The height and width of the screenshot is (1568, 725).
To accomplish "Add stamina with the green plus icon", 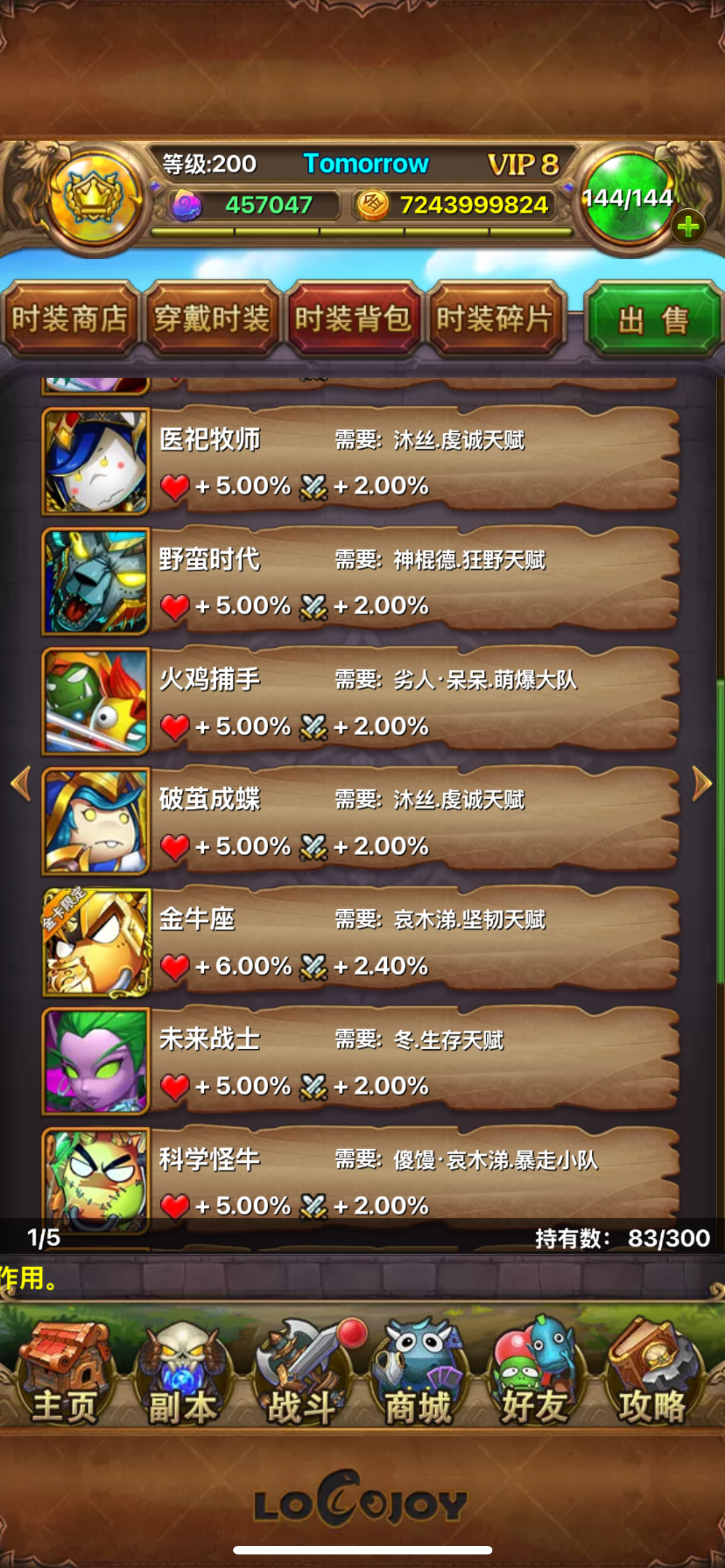I will [688, 227].
